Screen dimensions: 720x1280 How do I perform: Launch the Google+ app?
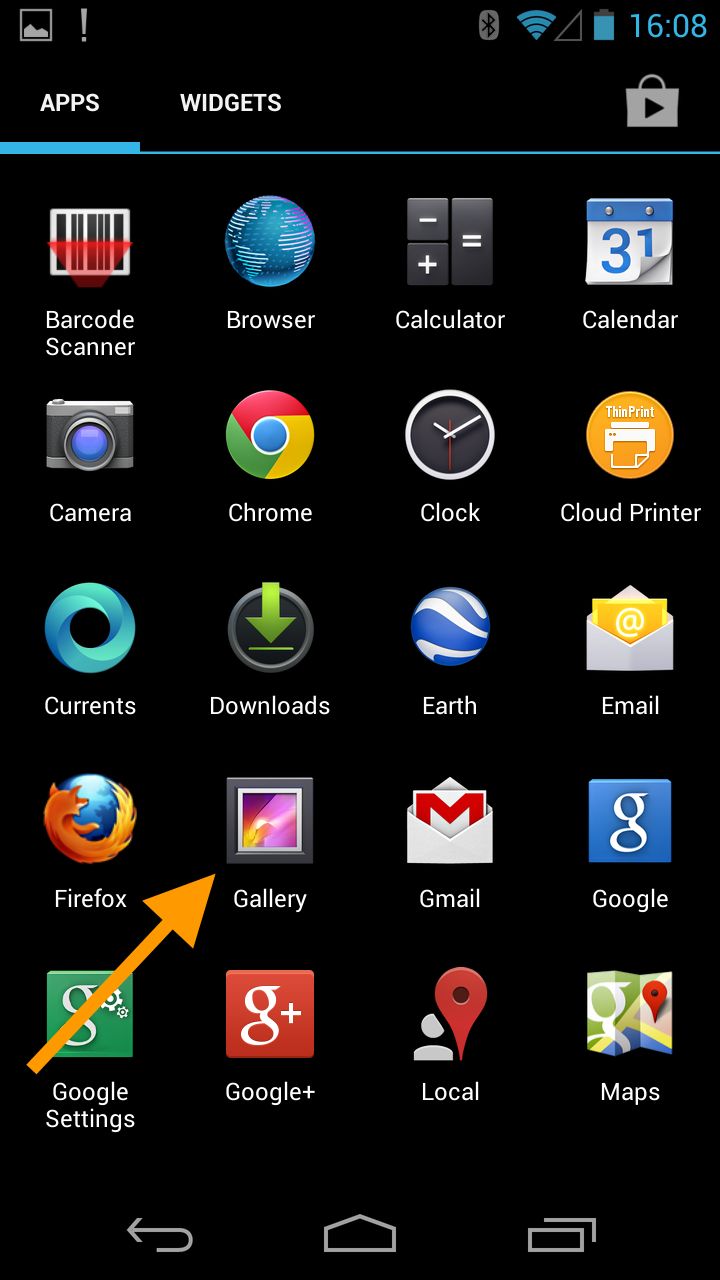tap(270, 1013)
